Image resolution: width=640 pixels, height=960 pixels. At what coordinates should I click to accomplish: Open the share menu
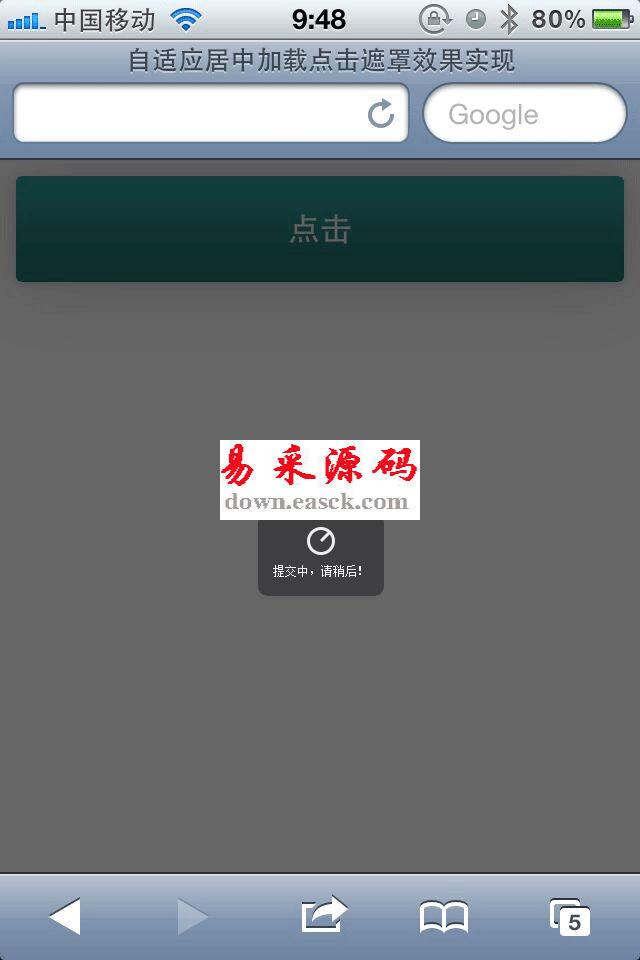[323, 914]
